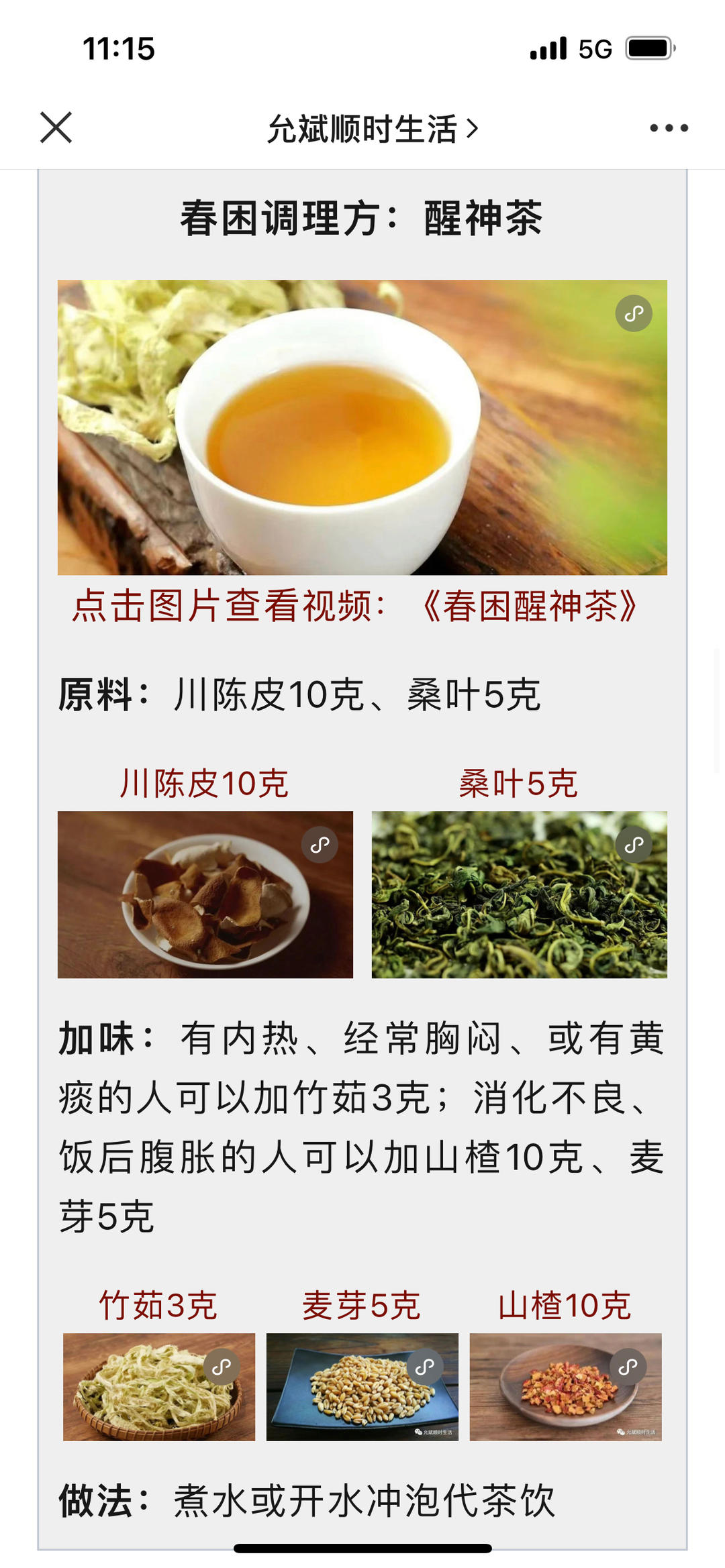Screen dimensions: 725x1568
Task: Open the 山楂10克 linked image
Action: [565, 1387]
